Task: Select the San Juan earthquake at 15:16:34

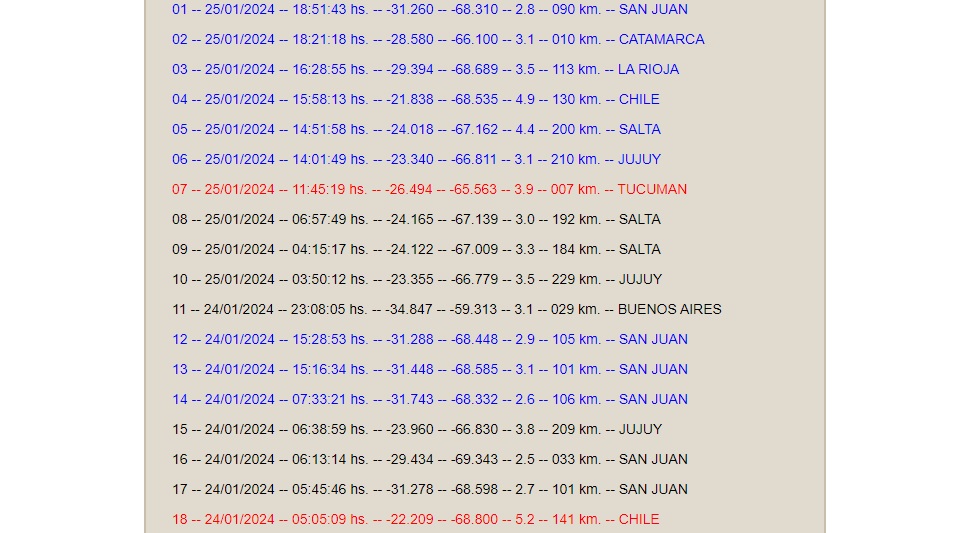Action: [429, 370]
